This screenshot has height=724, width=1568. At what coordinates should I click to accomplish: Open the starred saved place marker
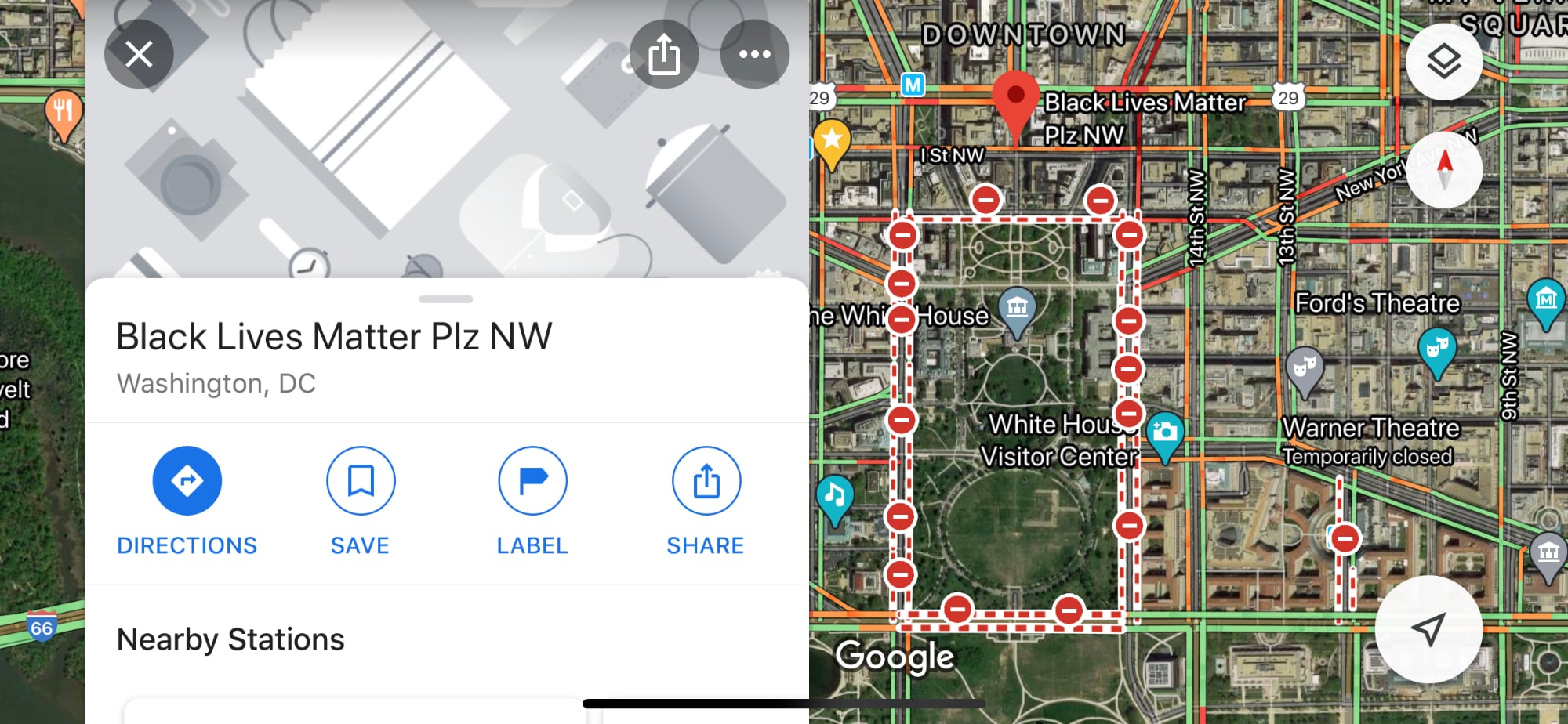tap(832, 141)
